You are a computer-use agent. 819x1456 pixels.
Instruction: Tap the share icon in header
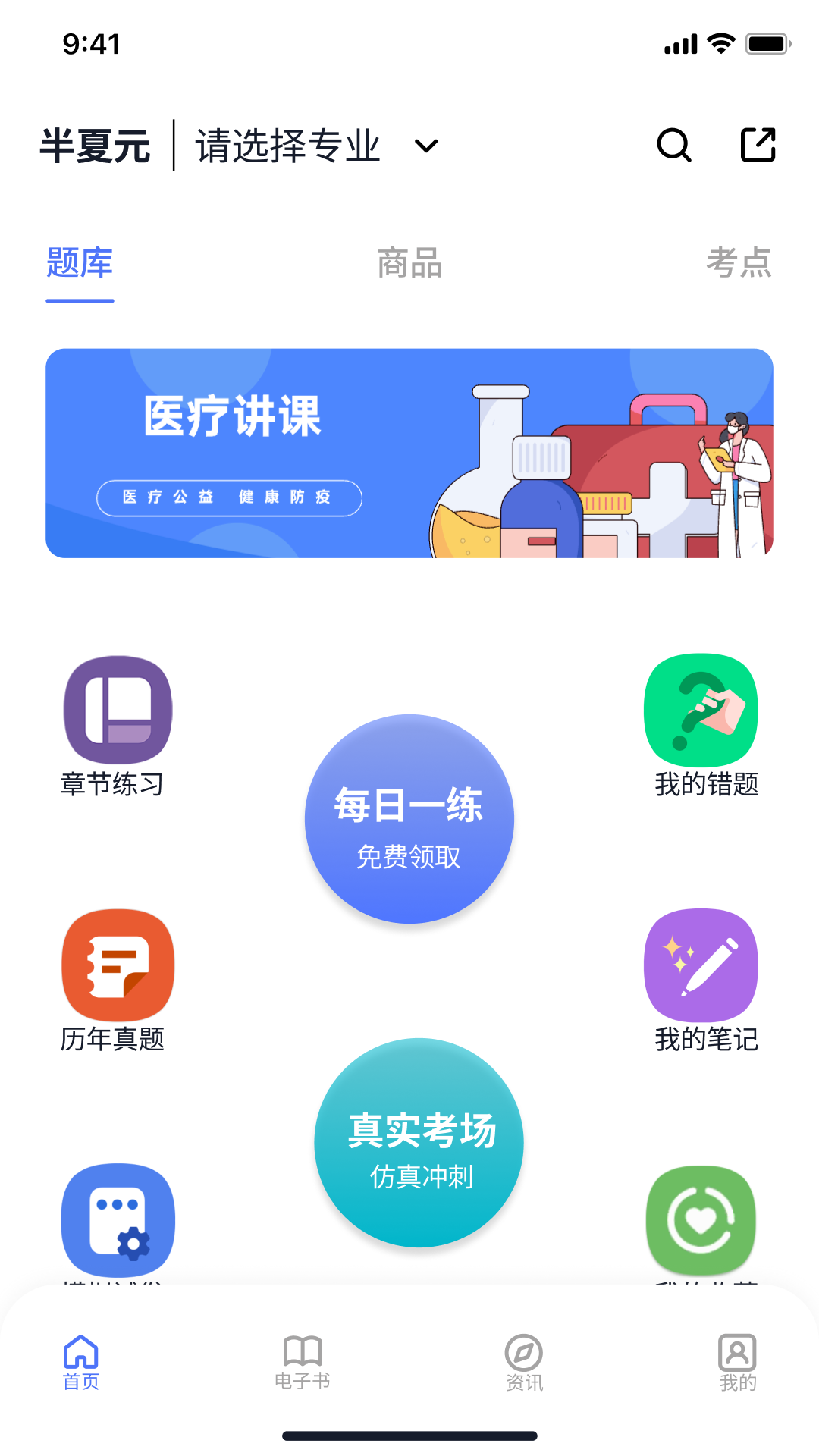tap(758, 144)
